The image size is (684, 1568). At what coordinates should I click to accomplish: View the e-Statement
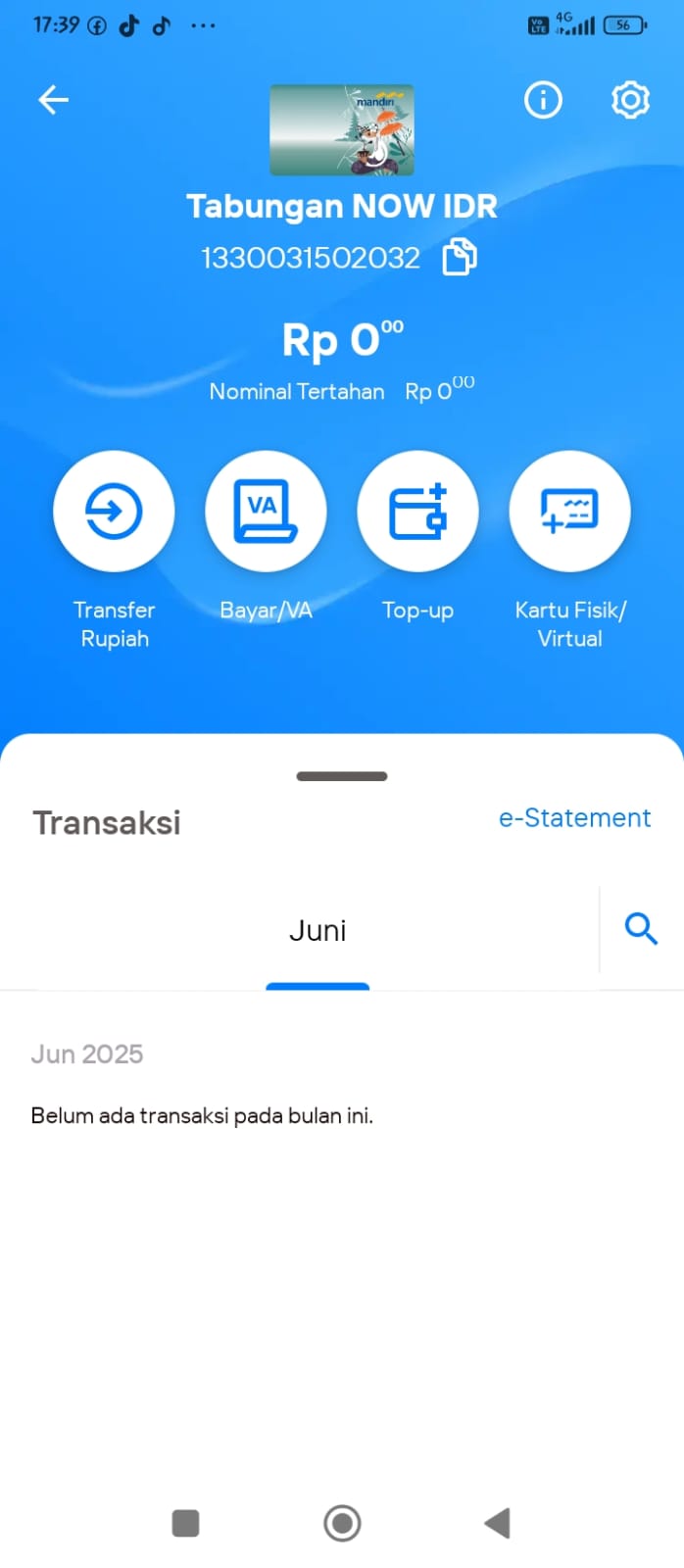[574, 818]
